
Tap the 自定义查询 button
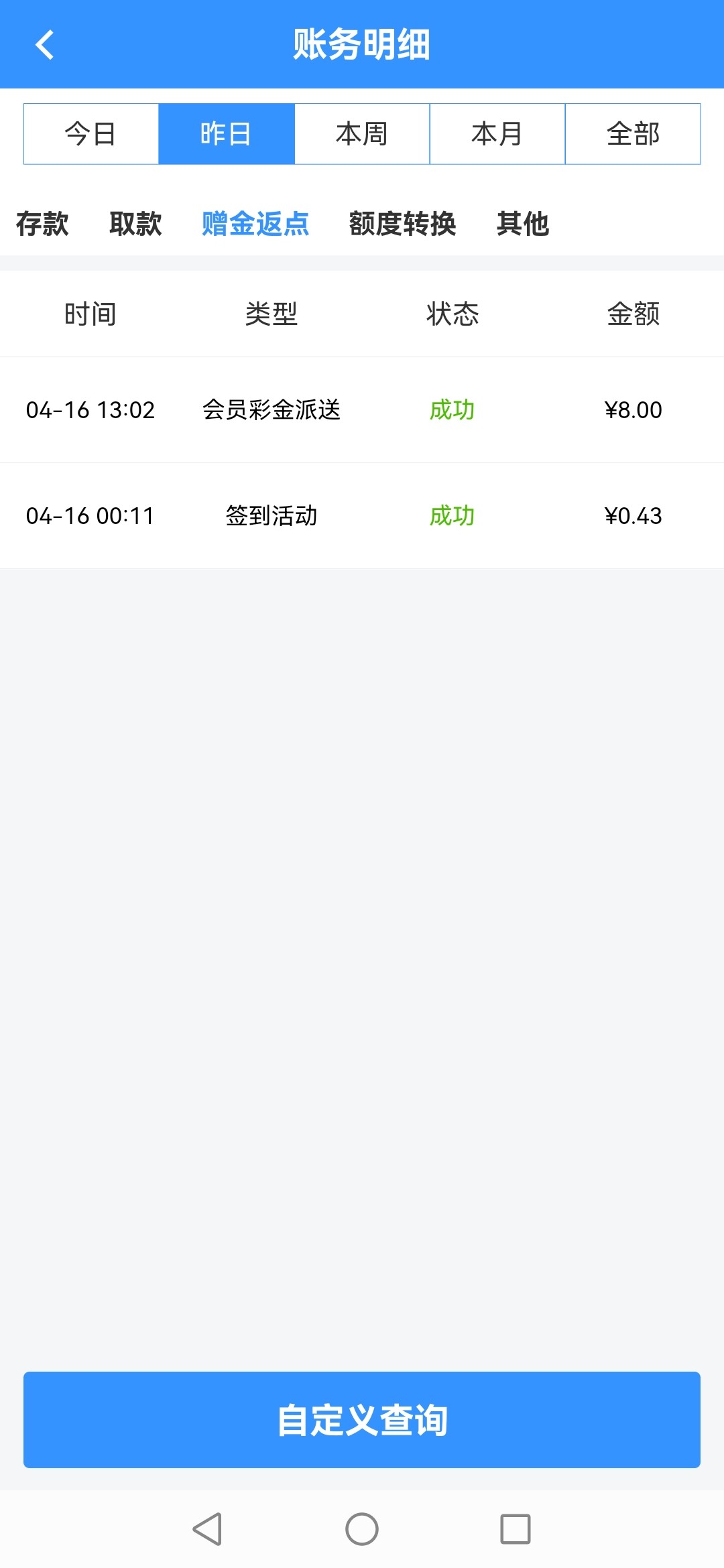362,1420
